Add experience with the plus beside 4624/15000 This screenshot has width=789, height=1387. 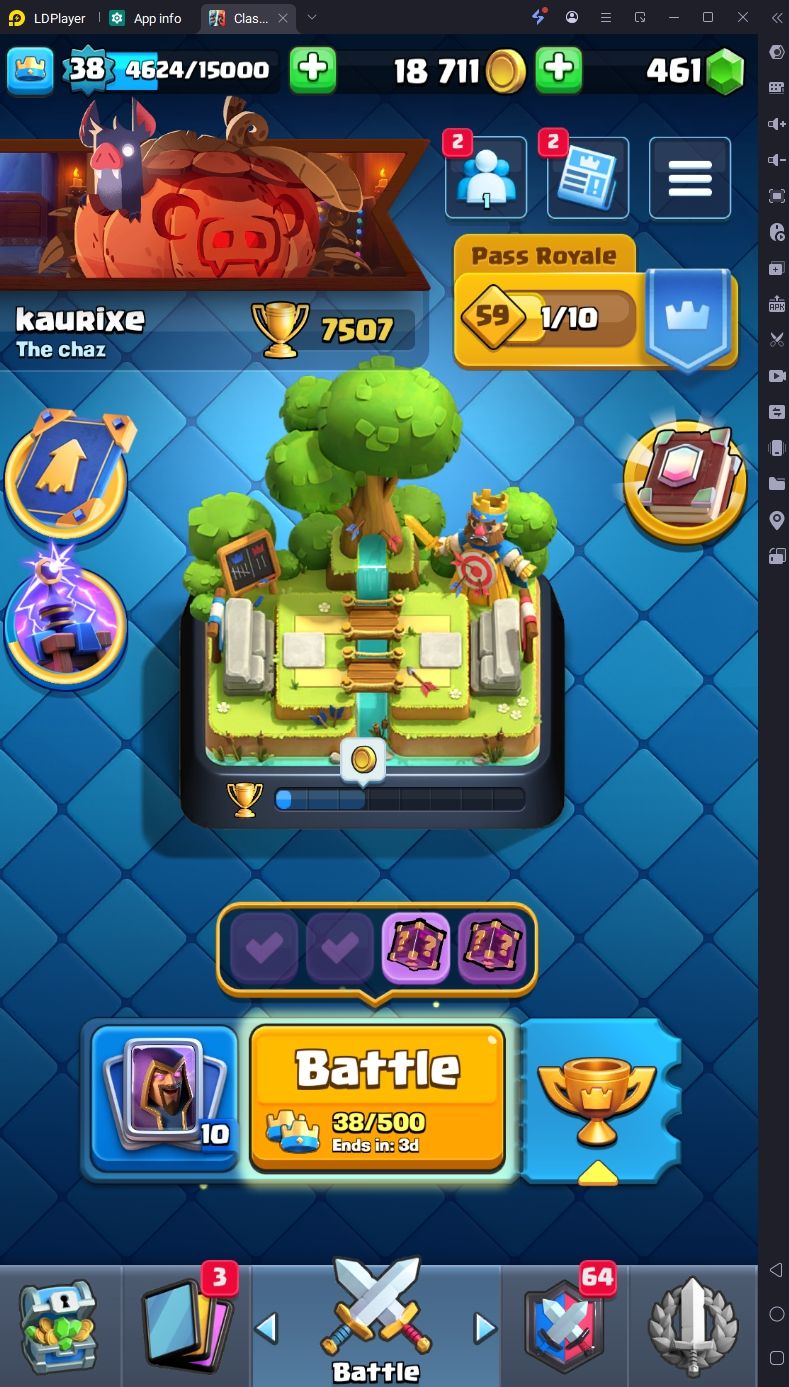pyautogui.click(x=313, y=69)
